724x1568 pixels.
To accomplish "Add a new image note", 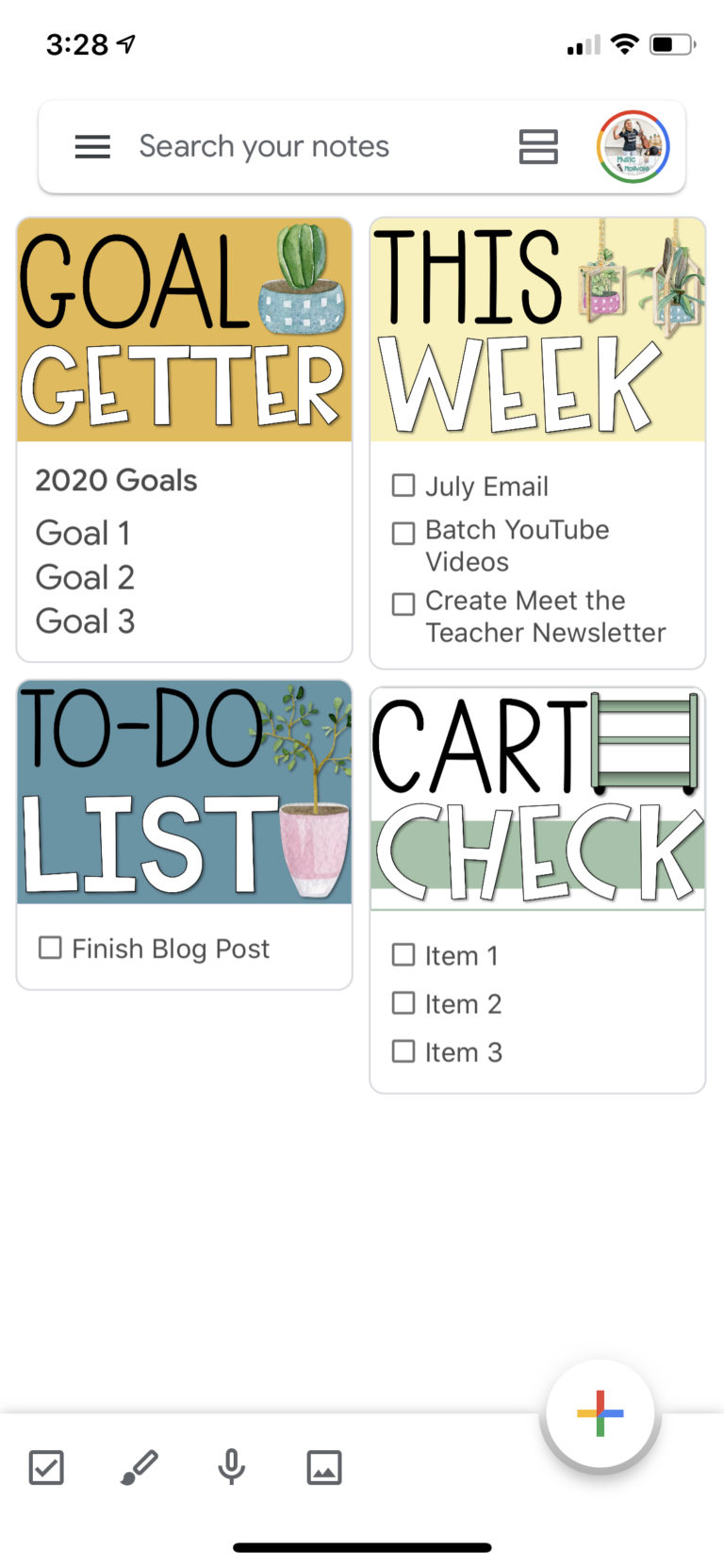I will click(324, 1467).
